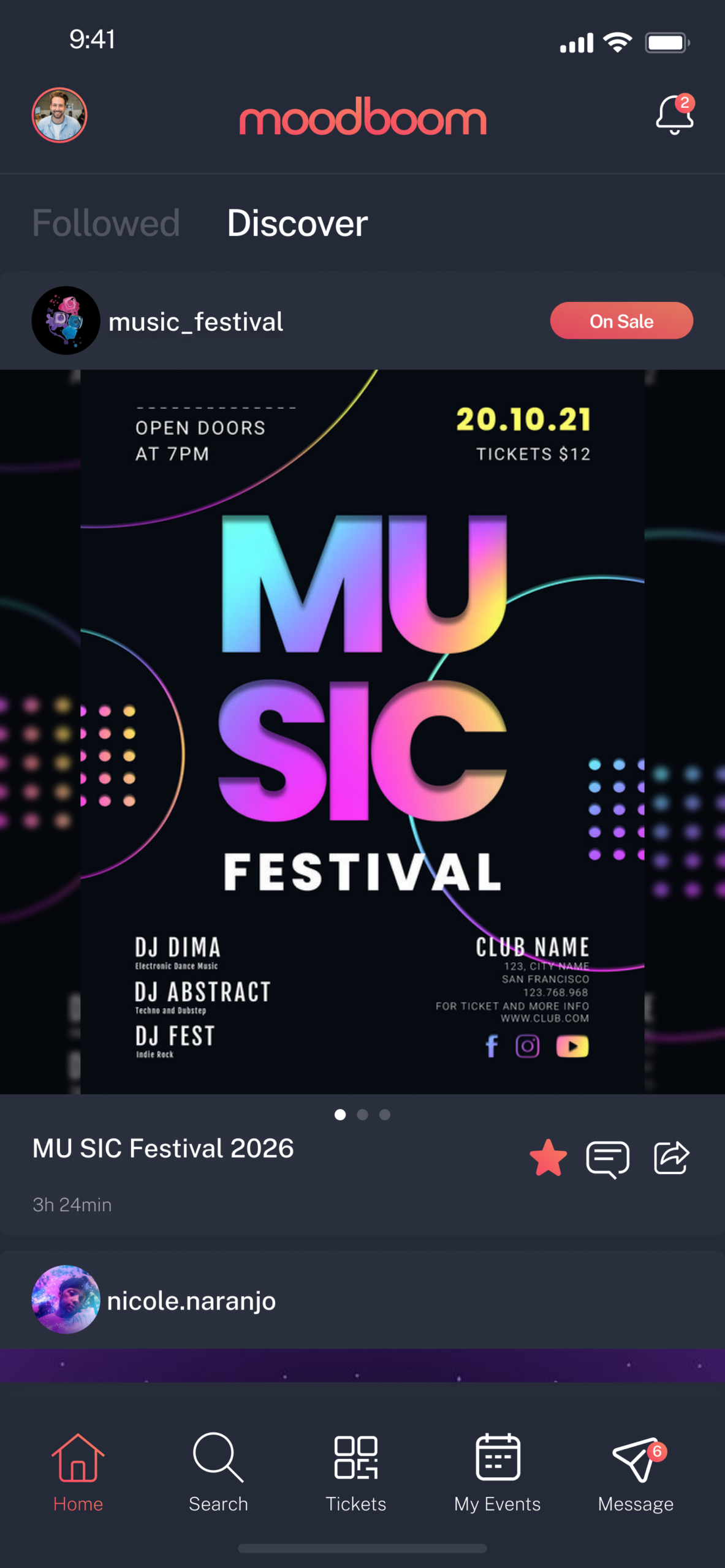Go to the Home tab
This screenshot has height=1568, width=725.
(78, 1472)
